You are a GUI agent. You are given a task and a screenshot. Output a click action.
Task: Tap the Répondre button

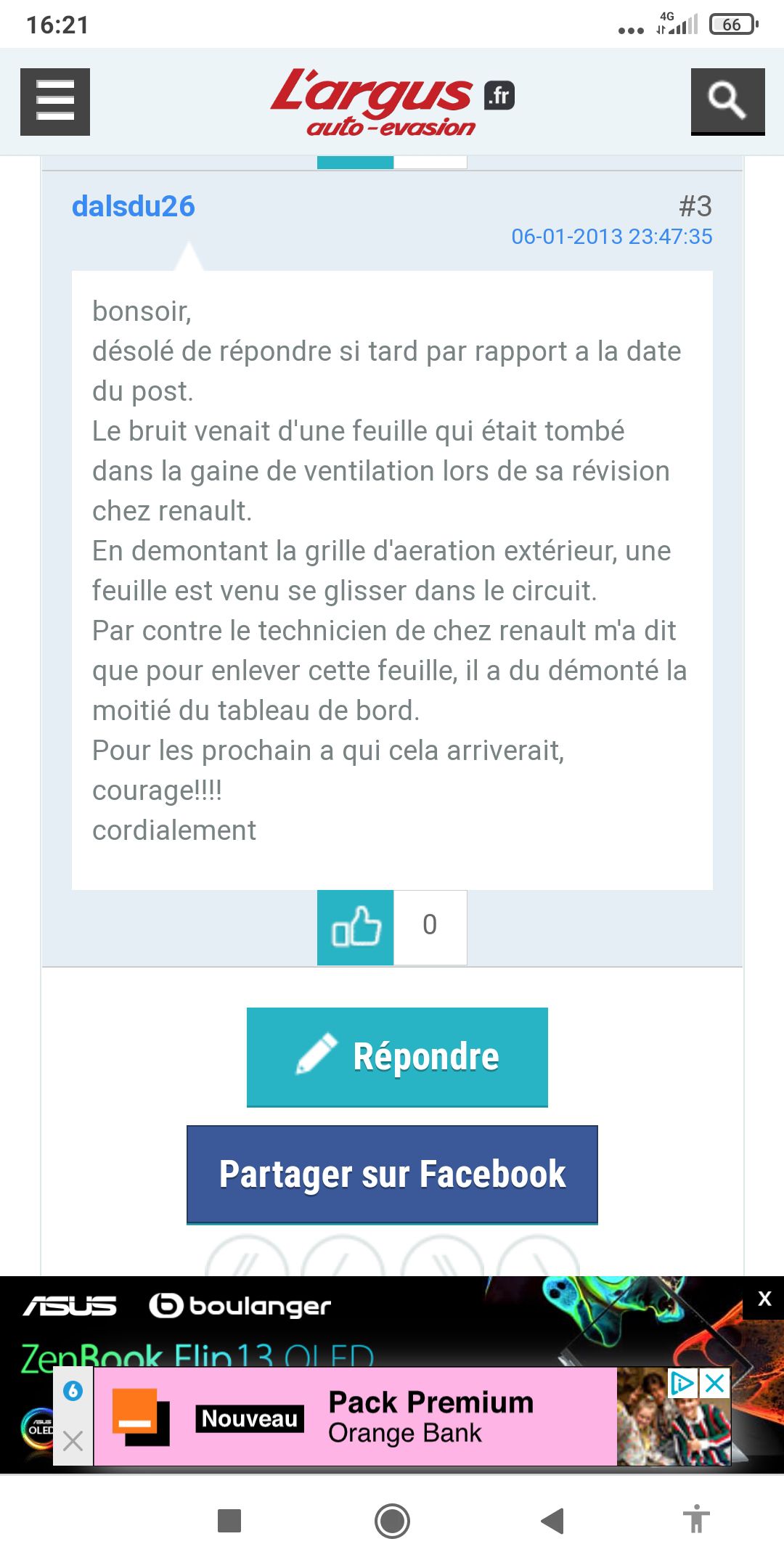(397, 1057)
